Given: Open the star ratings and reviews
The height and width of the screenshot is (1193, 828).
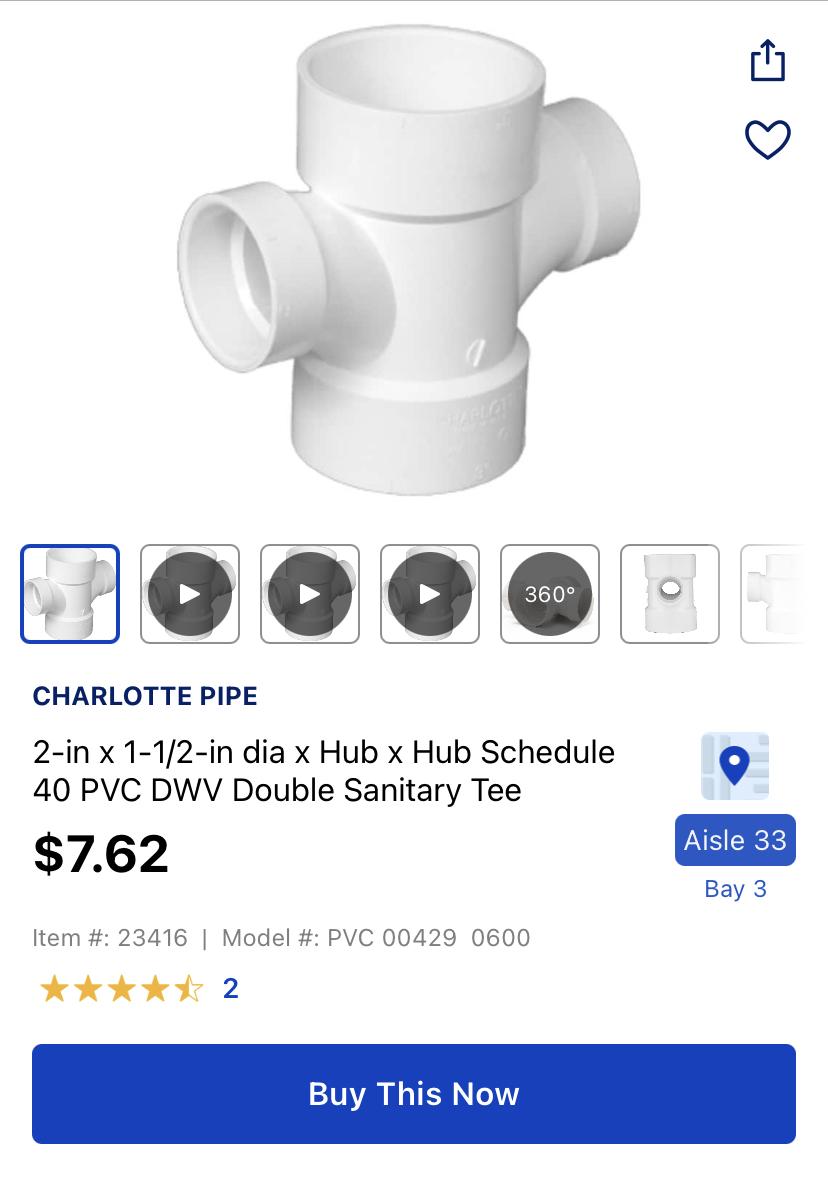Looking at the screenshot, I should tap(122, 989).
